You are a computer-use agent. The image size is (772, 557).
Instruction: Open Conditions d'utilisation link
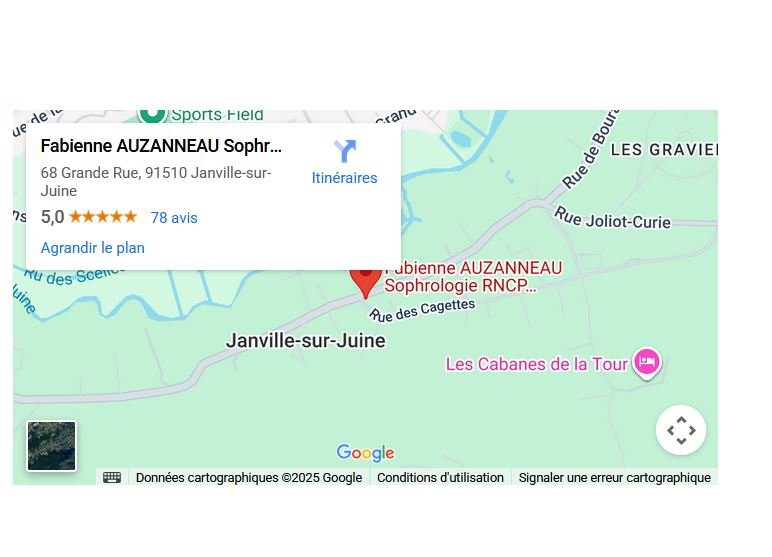[440, 478]
